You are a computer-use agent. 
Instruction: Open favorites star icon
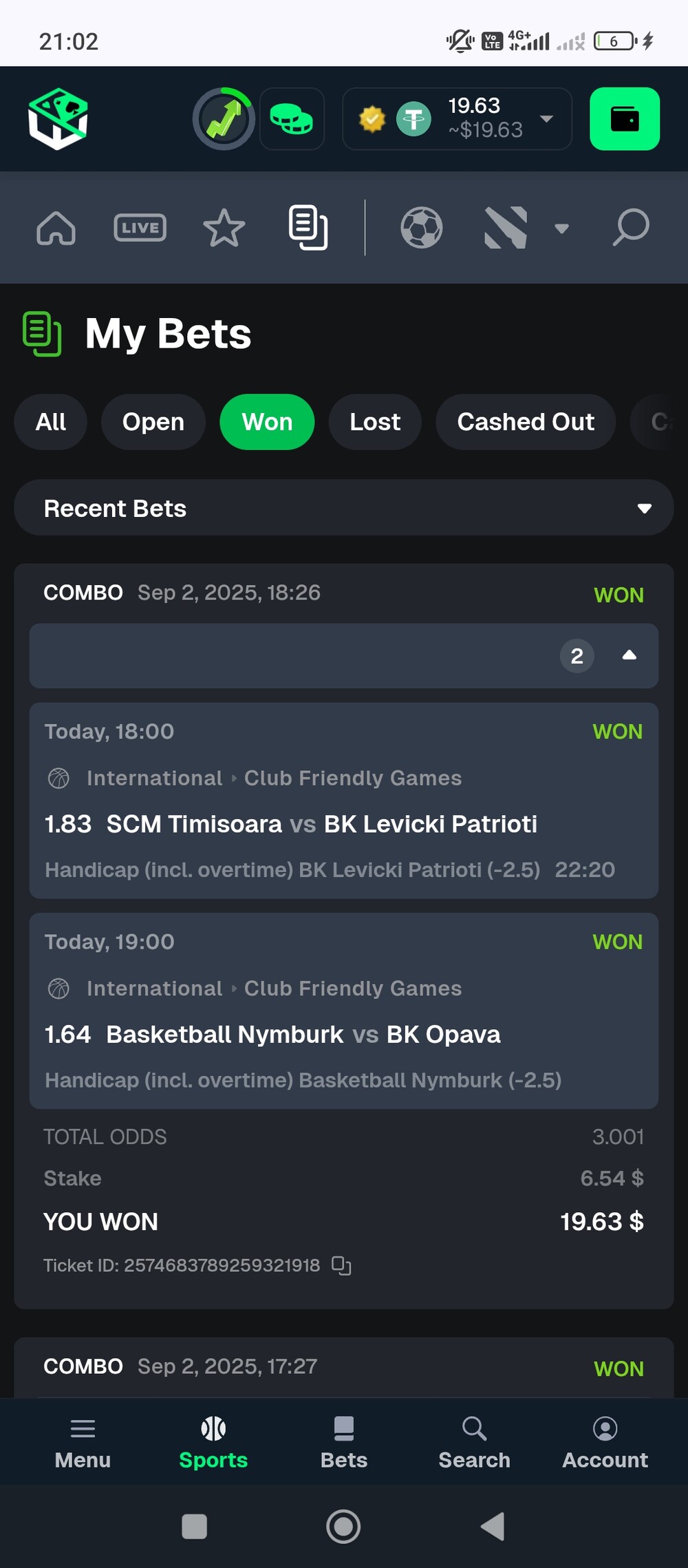(x=224, y=228)
